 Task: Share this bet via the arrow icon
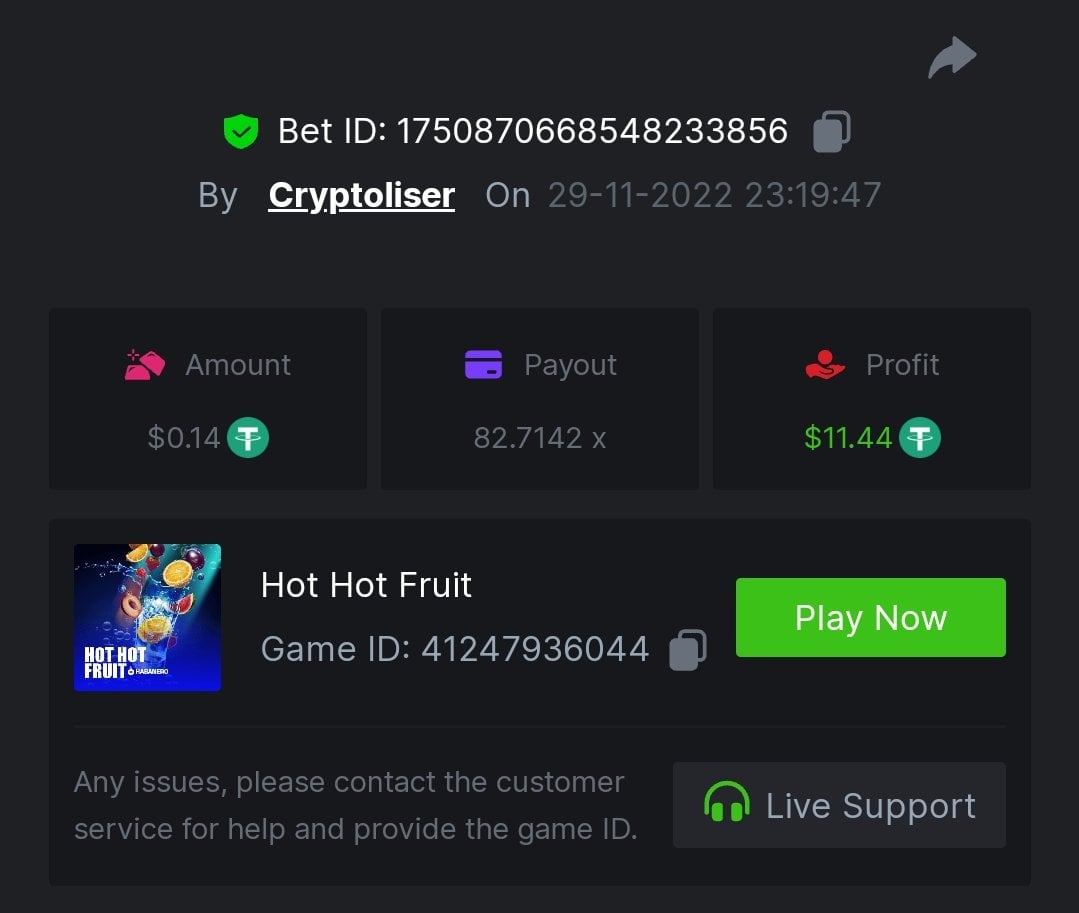pos(951,57)
